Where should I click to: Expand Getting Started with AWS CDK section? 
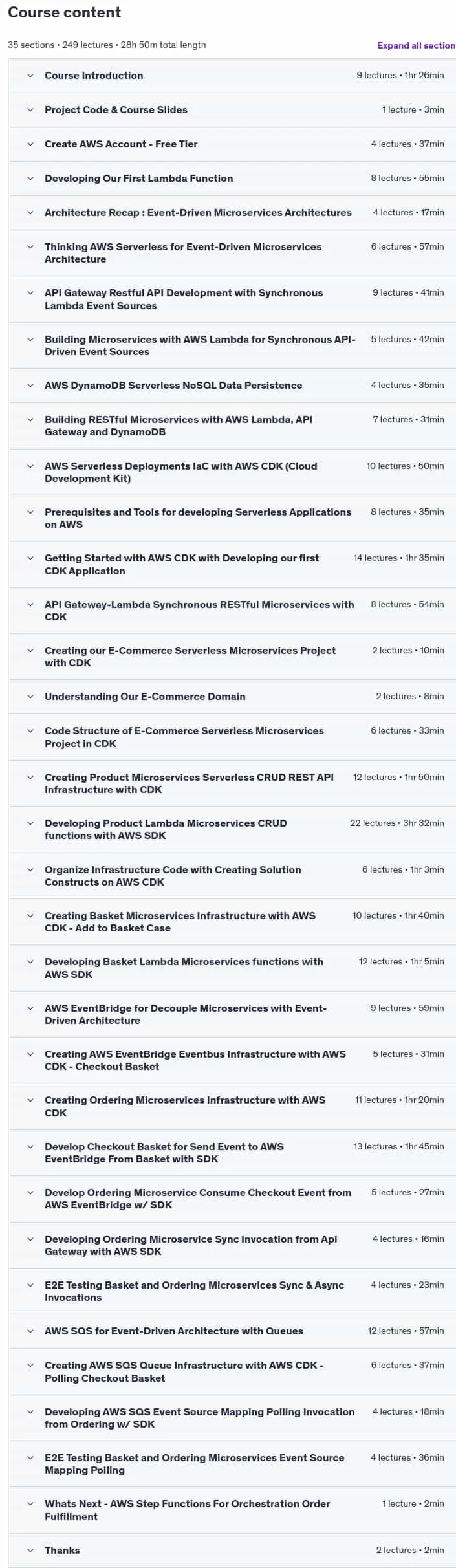[x=232, y=565]
